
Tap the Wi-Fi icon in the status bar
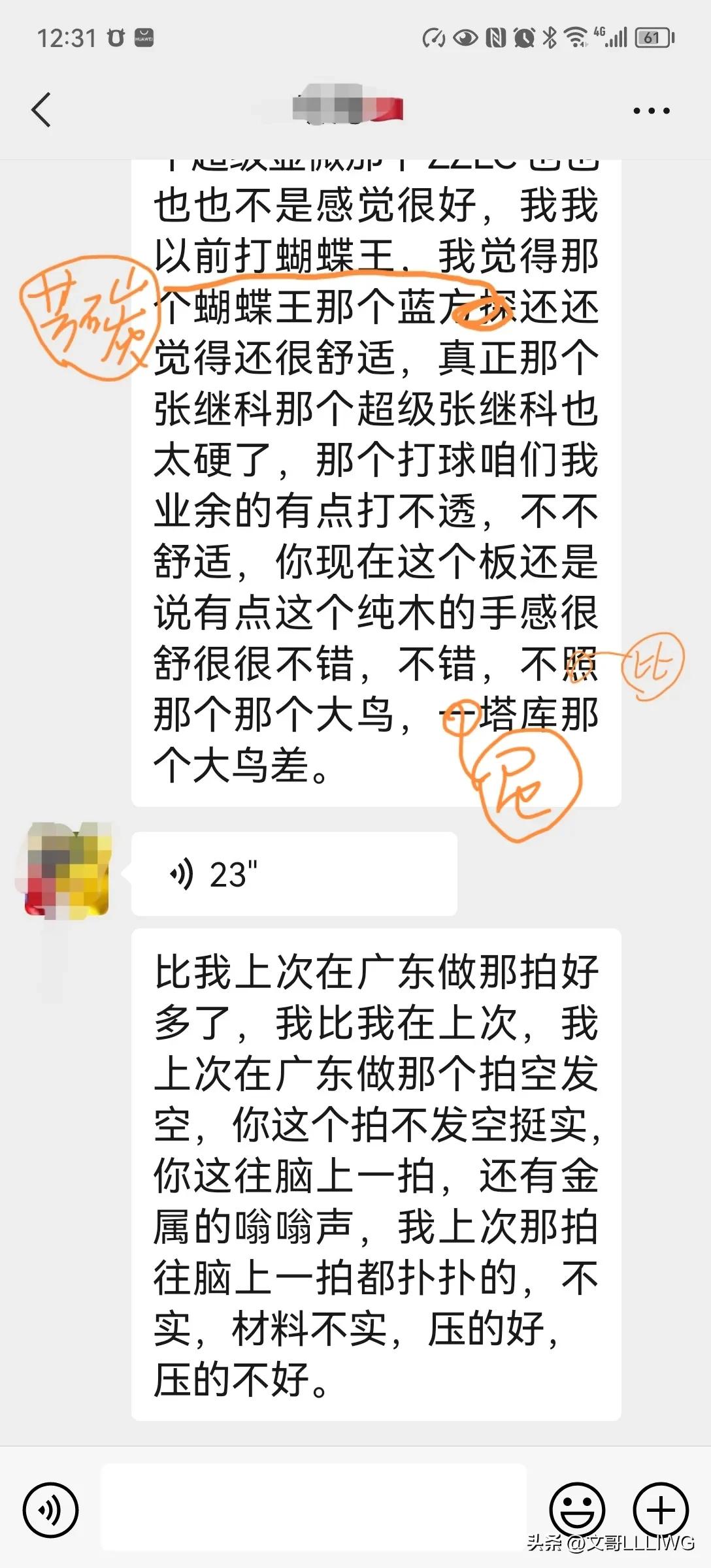click(576, 37)
